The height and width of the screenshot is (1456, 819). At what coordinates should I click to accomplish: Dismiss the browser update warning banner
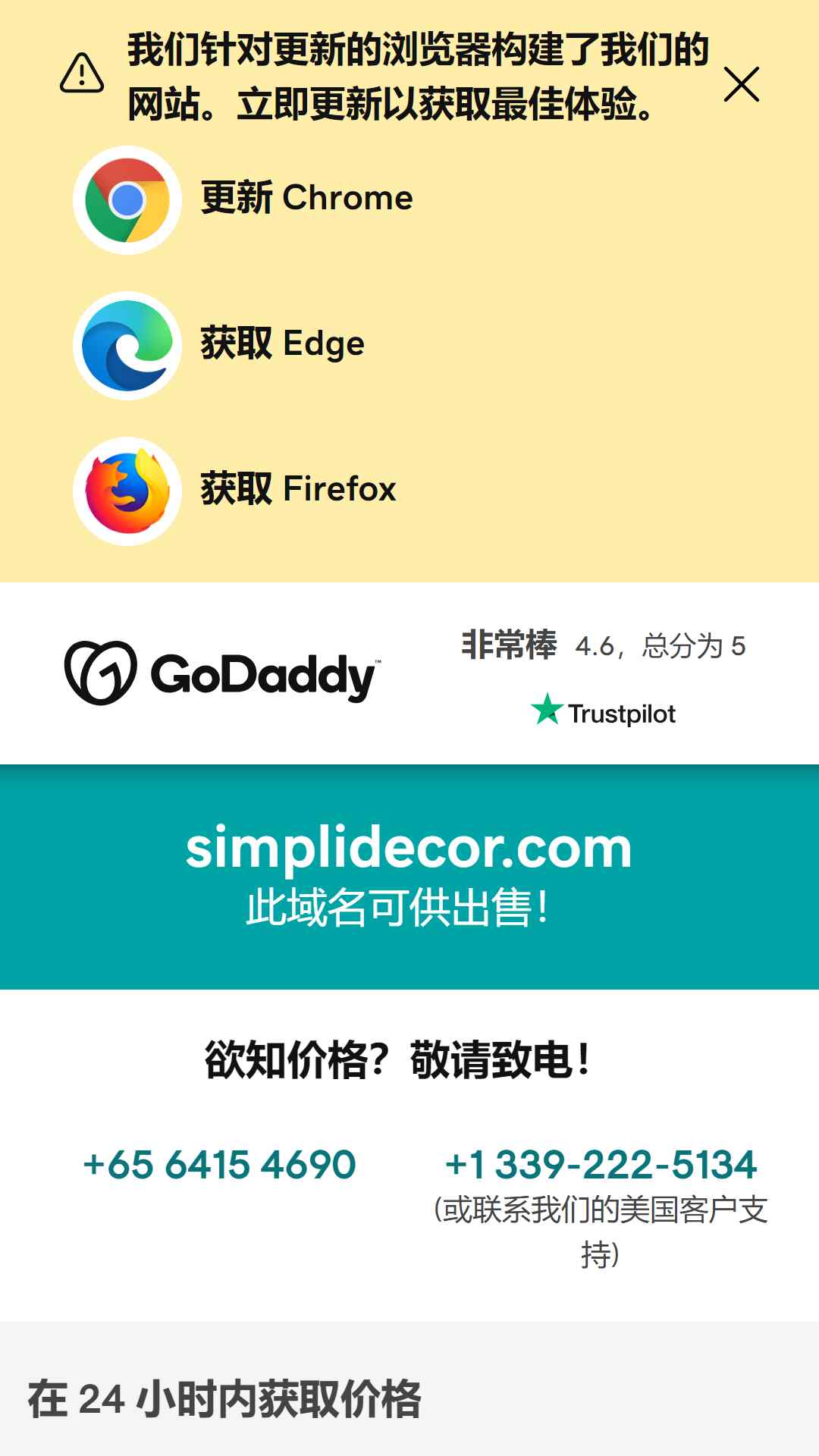click(x=741, y=84)
